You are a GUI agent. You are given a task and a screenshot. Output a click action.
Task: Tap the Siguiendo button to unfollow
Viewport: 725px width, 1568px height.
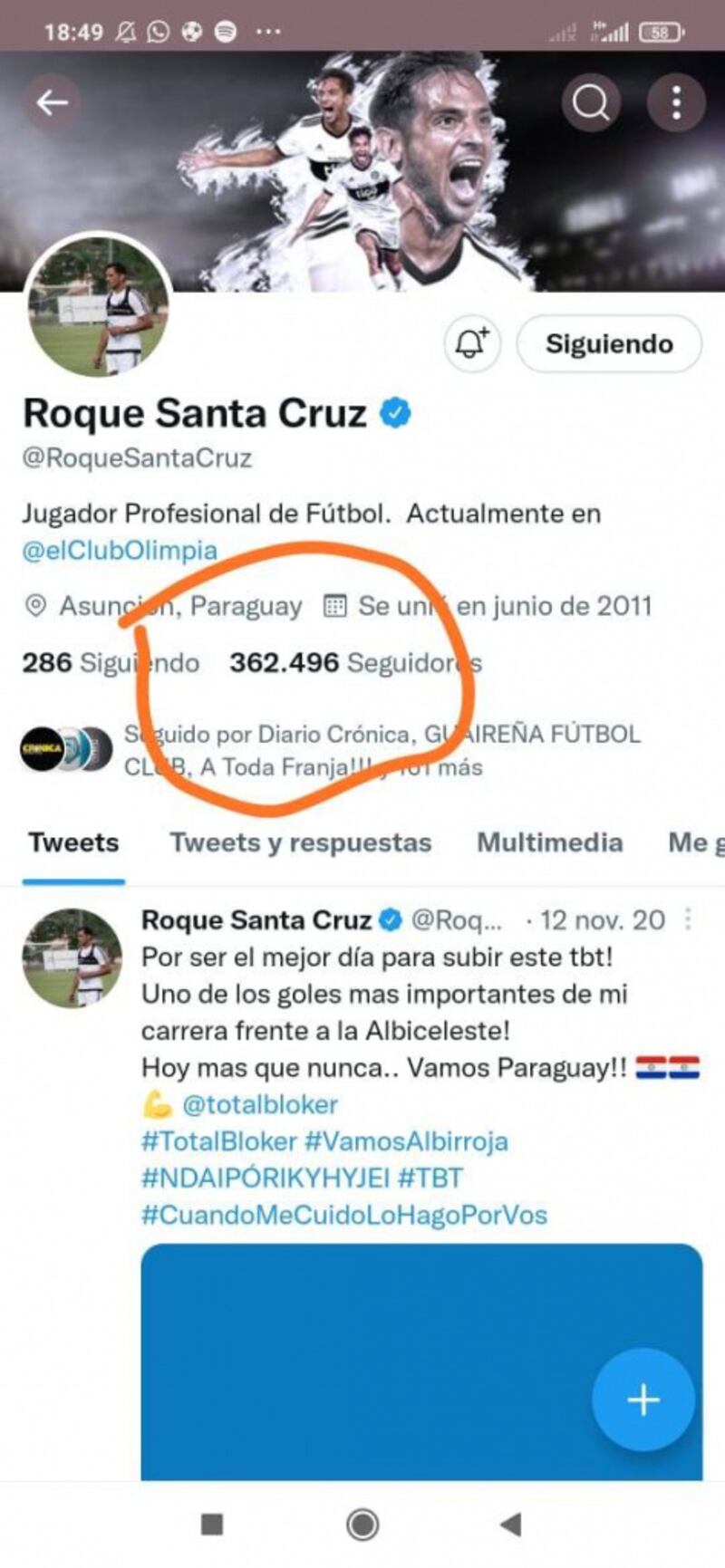(x=609, y=344)
